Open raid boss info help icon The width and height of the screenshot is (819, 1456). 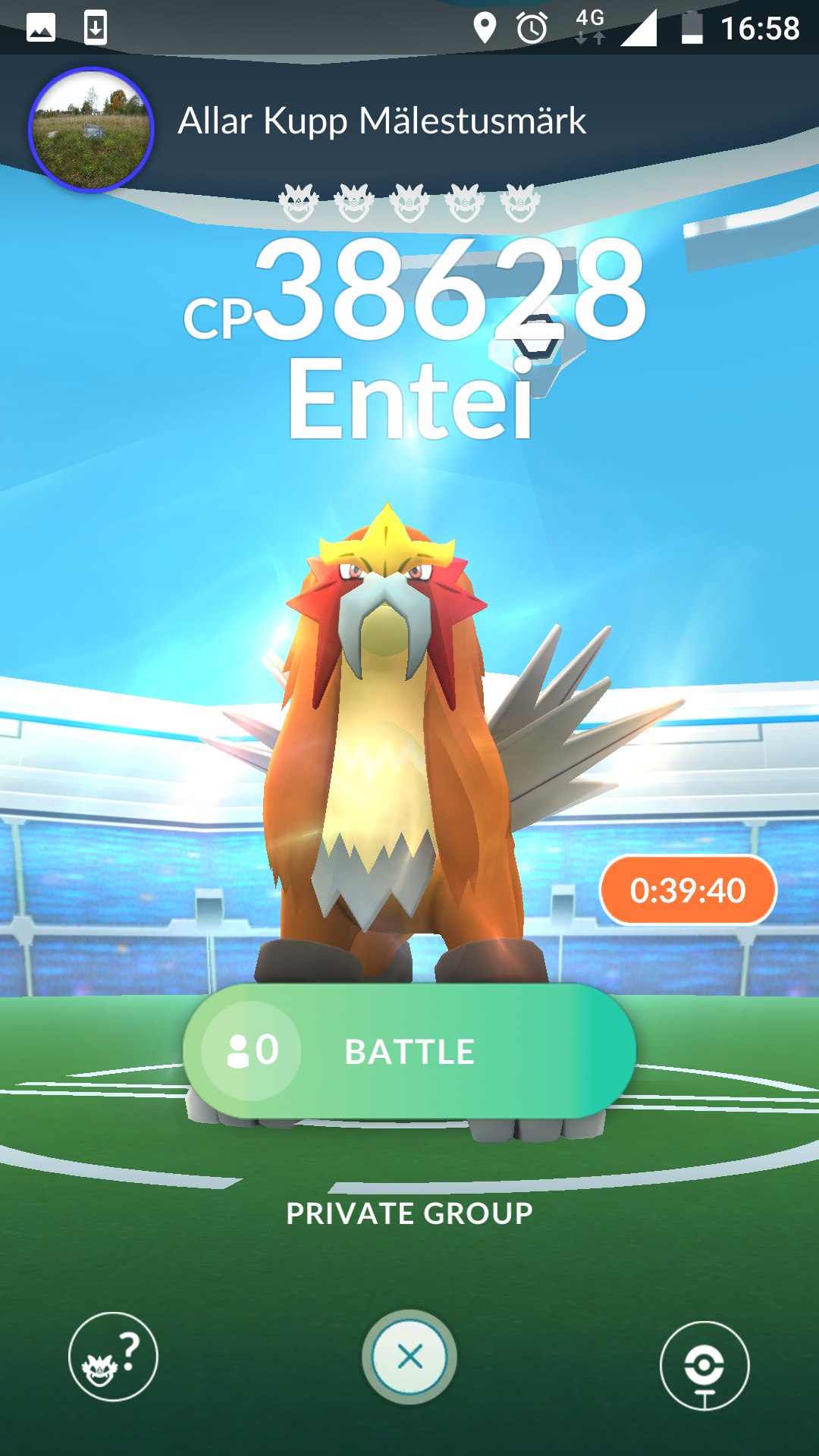tap(113, 1357)
